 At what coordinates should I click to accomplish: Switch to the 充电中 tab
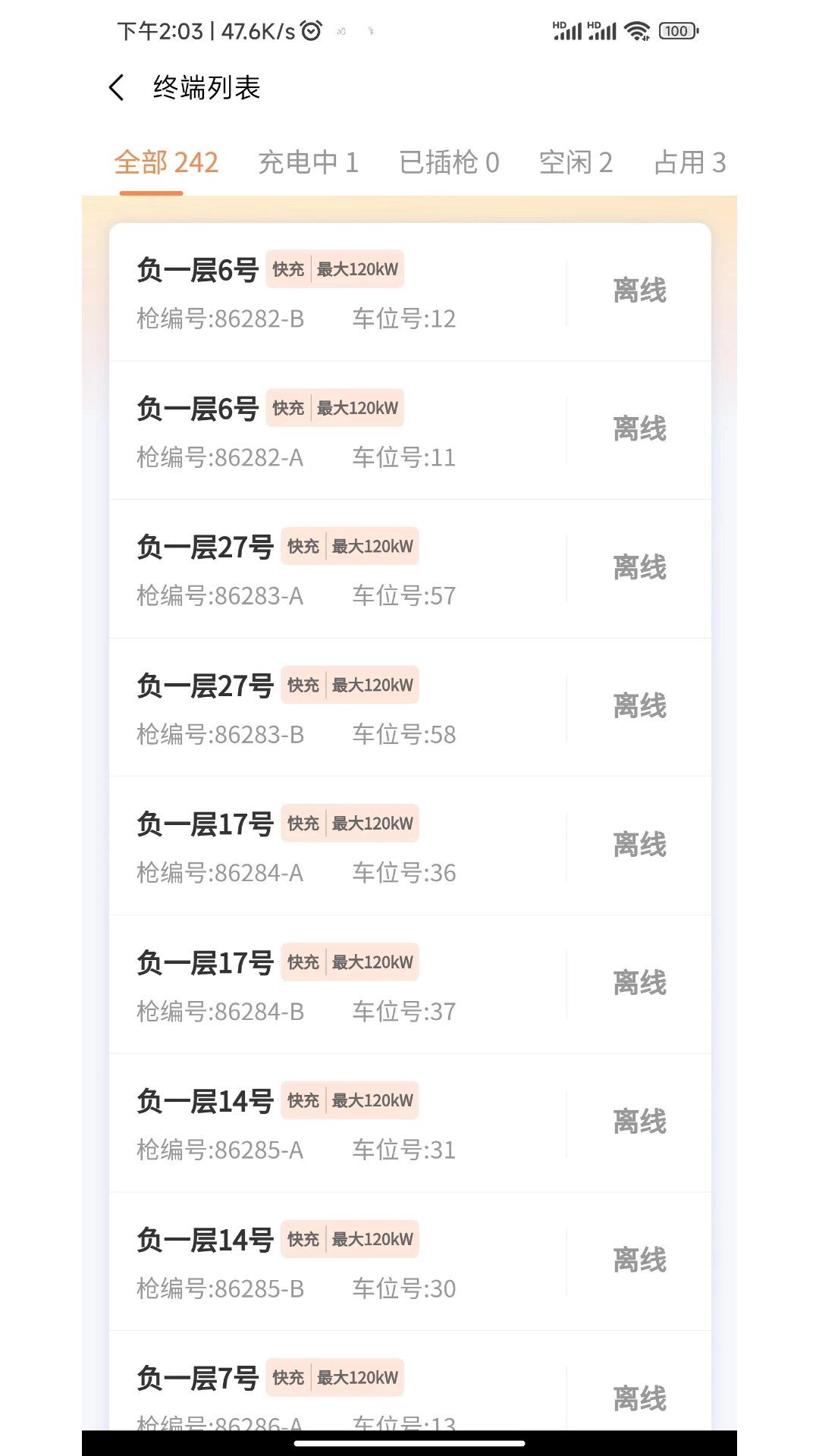click(309, 162)
